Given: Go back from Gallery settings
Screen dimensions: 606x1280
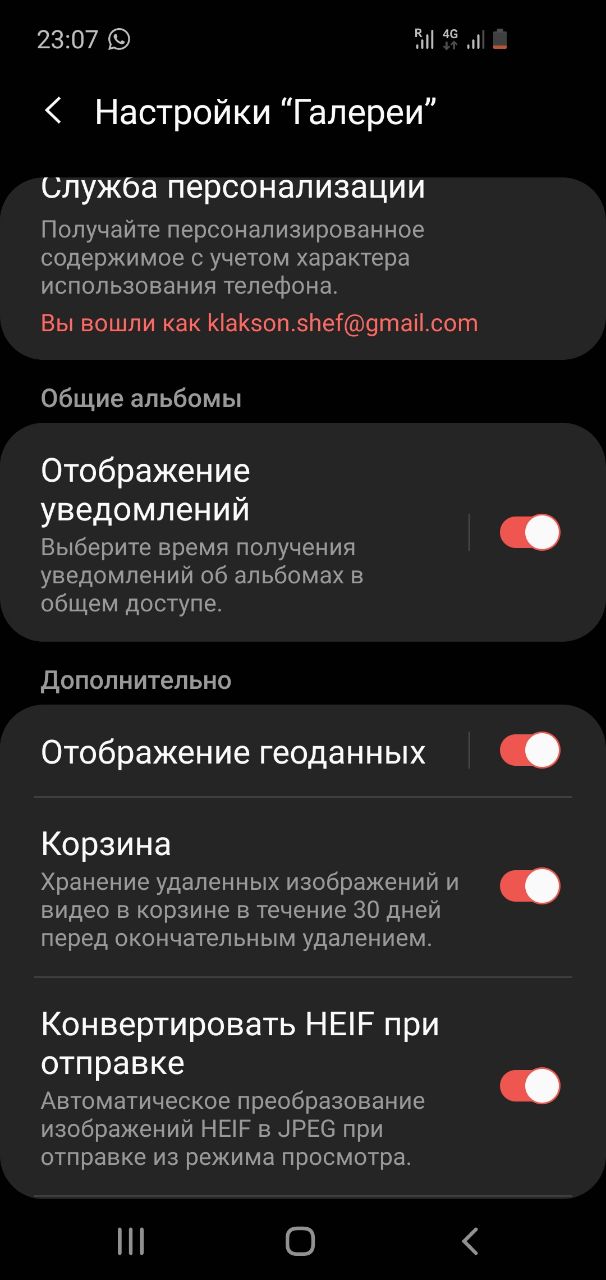Looking at the screenshot, I should tap(53, 111).
